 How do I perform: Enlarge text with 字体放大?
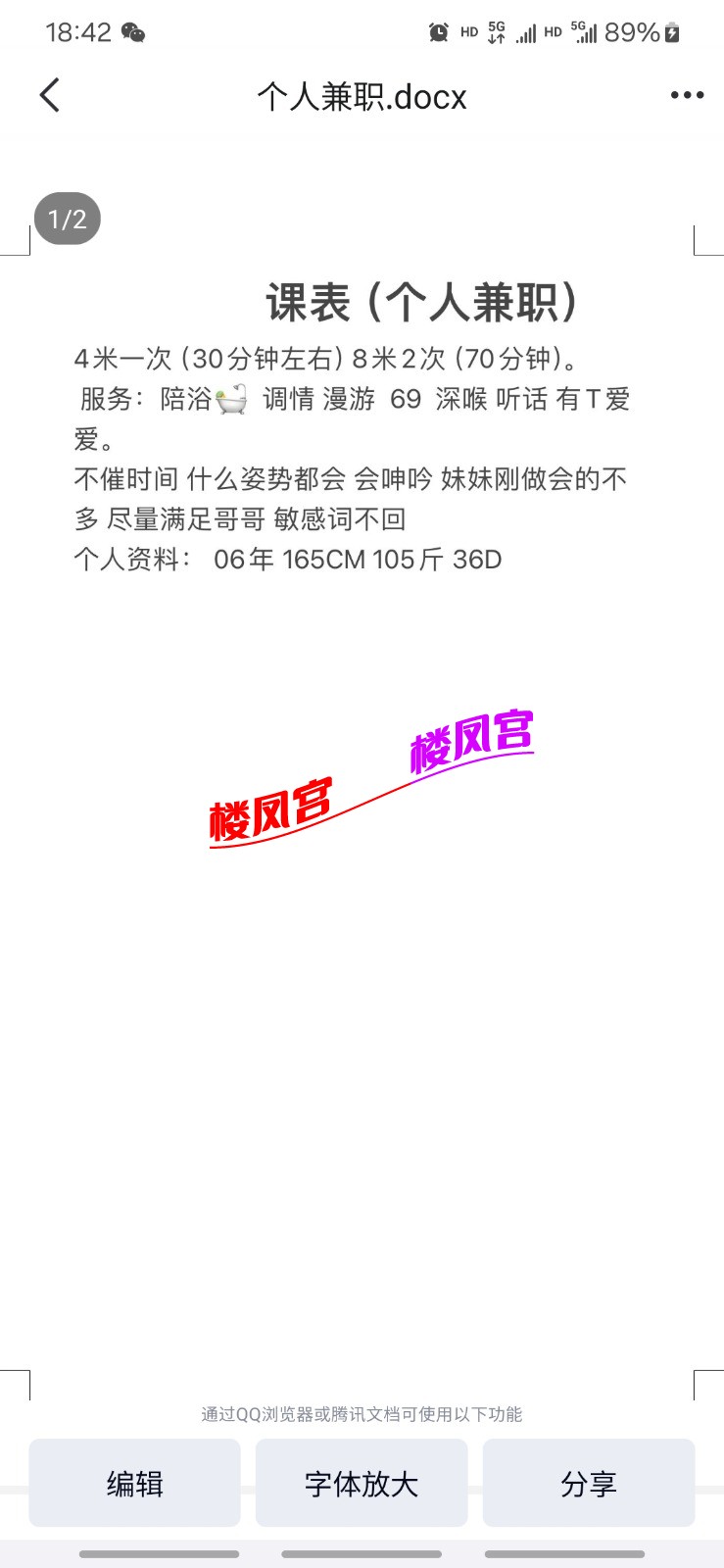(362, 1483)
